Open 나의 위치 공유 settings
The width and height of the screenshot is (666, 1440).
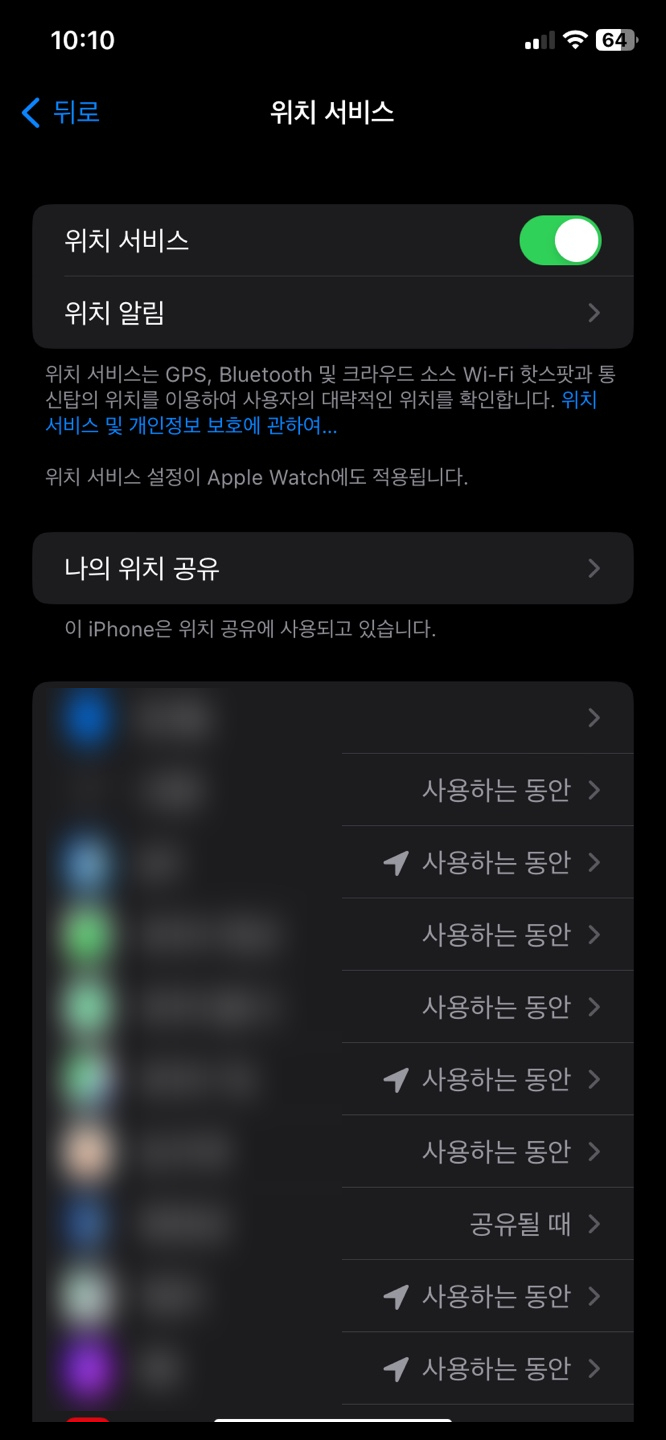click(333, 568)
